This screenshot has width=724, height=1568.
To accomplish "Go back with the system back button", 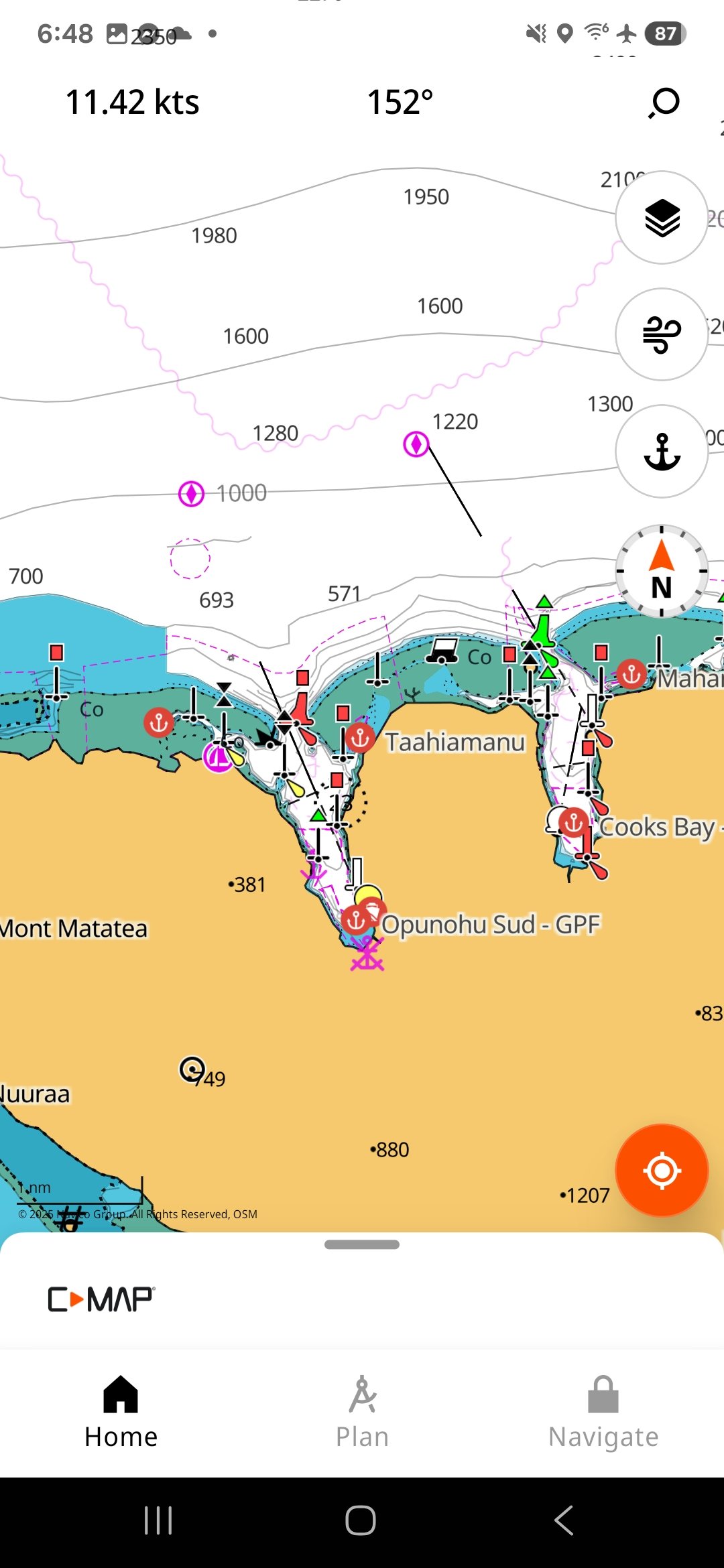I will [564, 1520].
